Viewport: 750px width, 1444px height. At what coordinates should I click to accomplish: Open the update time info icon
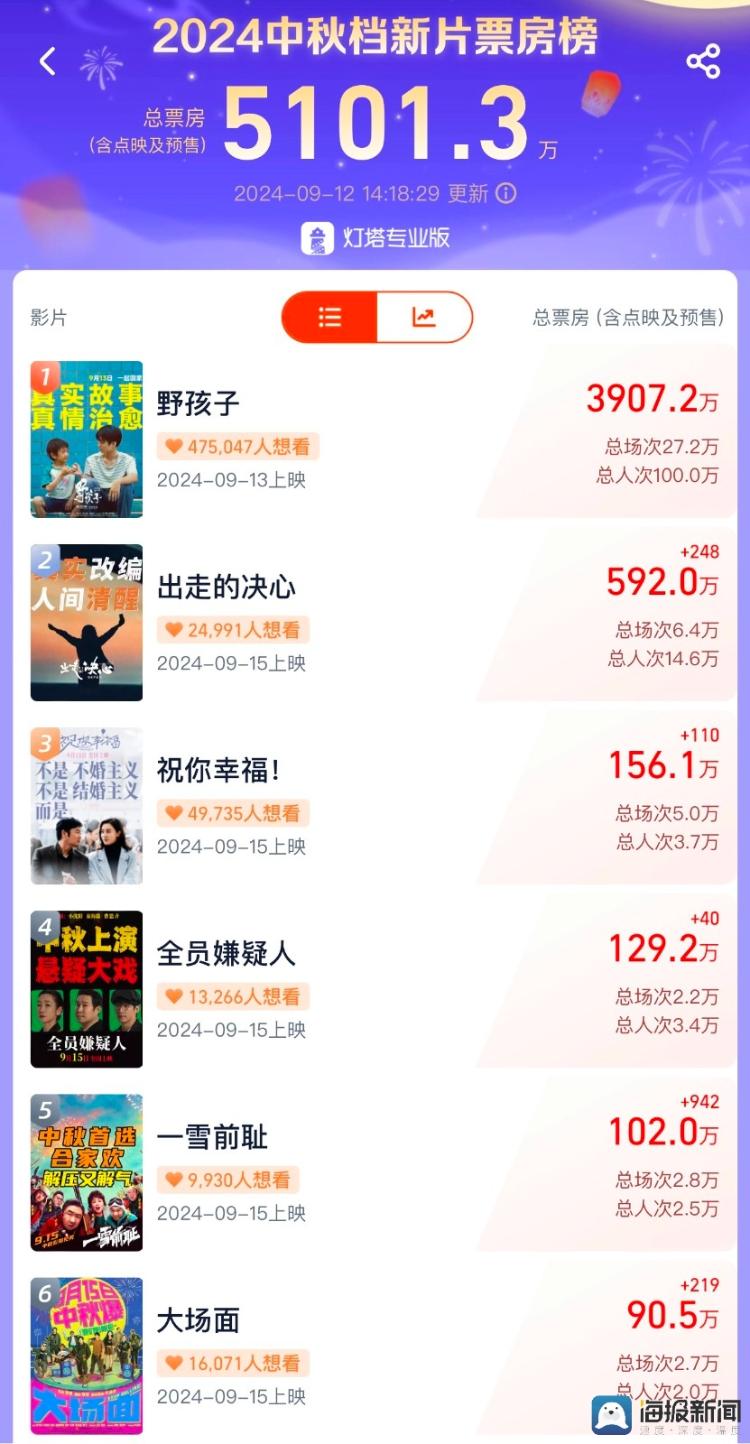[507, 193]
